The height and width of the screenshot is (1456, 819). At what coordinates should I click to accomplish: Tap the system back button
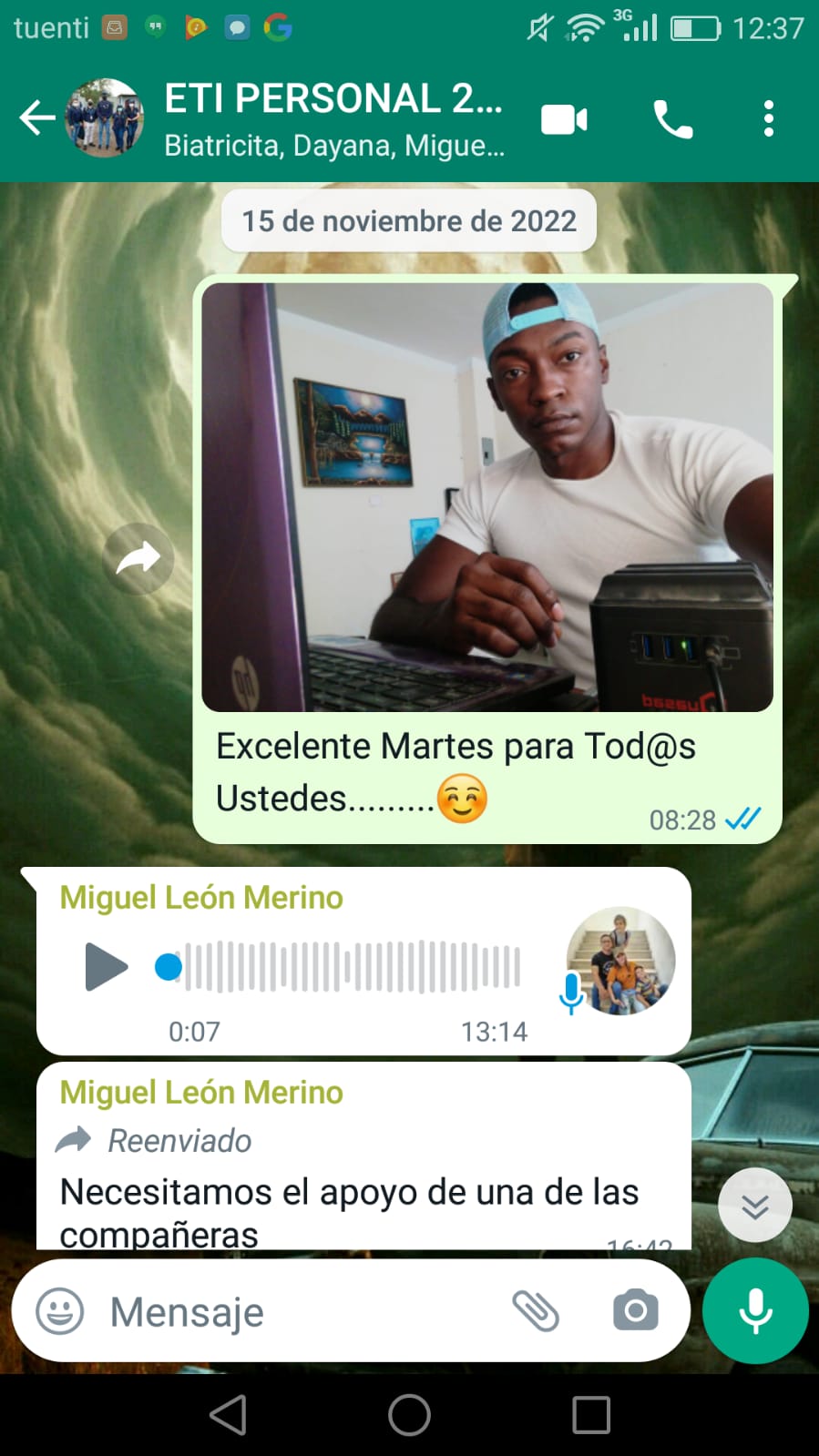pos(228,1415)
